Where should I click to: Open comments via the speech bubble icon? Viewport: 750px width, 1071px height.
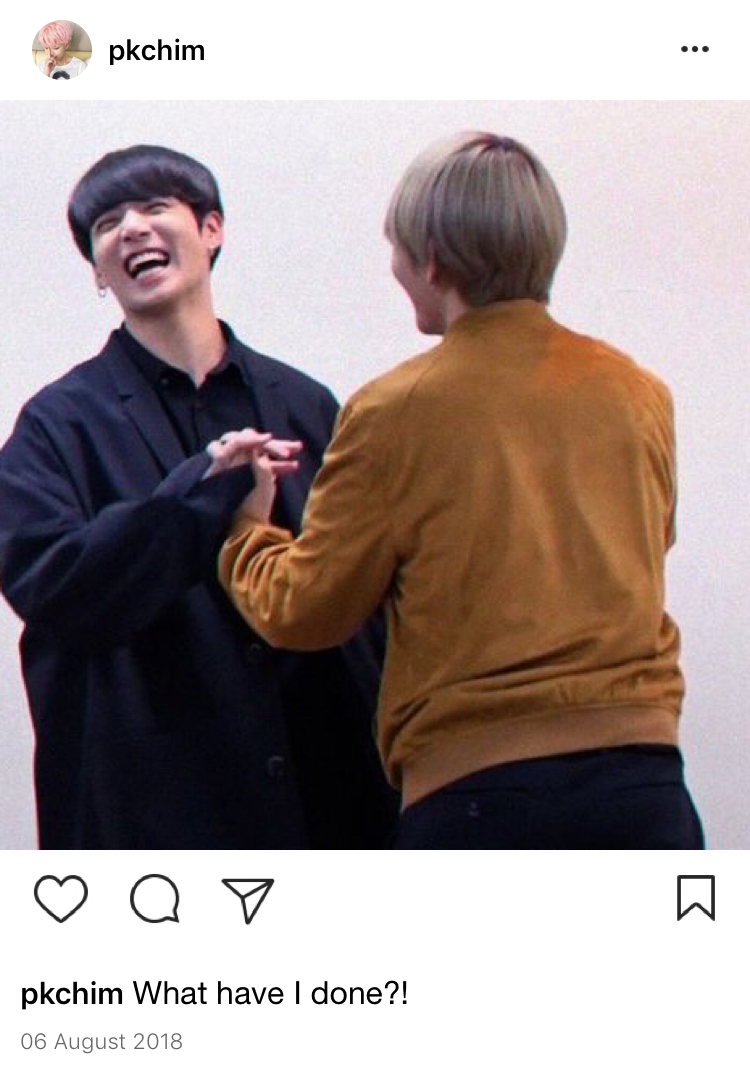(155, 898)
